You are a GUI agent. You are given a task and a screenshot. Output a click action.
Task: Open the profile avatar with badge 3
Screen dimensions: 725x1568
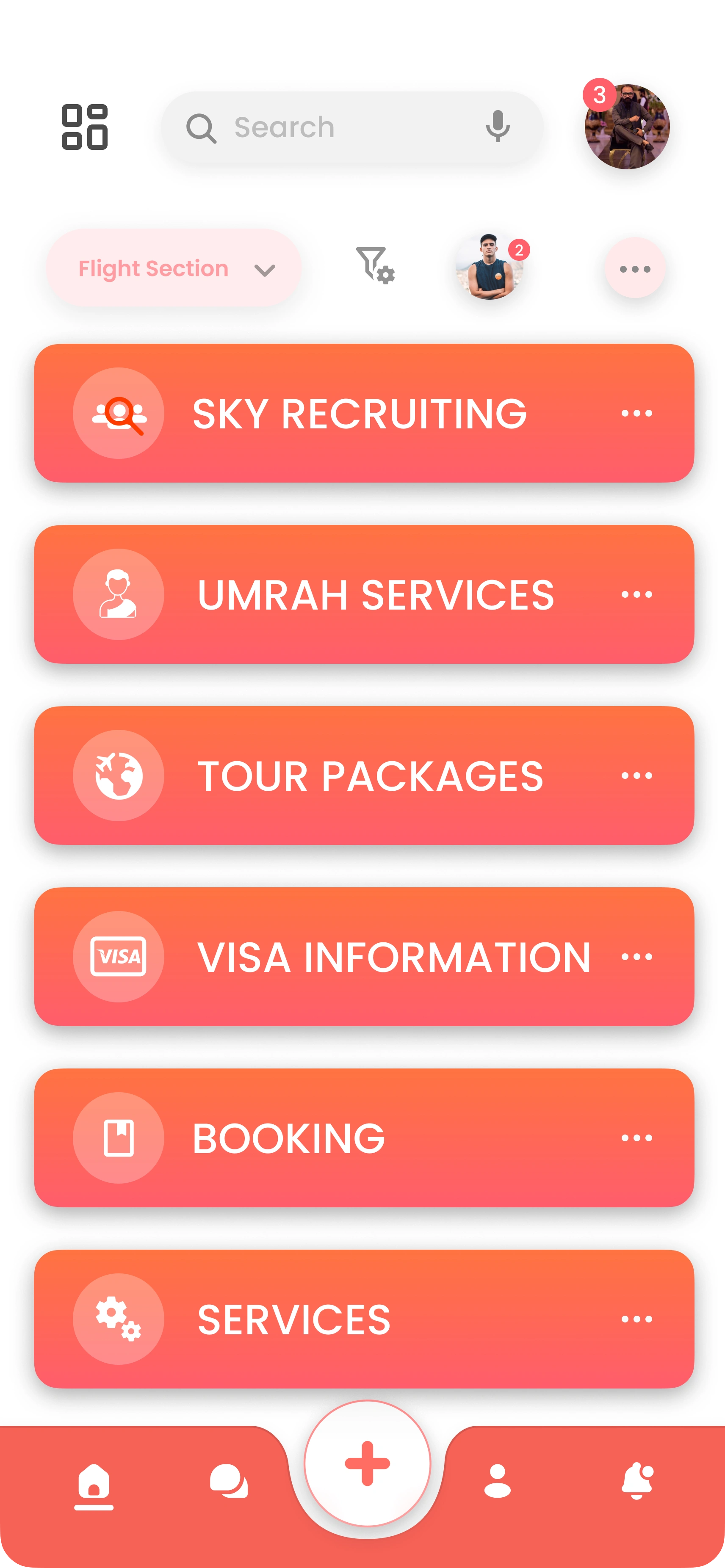coord(627,127)
